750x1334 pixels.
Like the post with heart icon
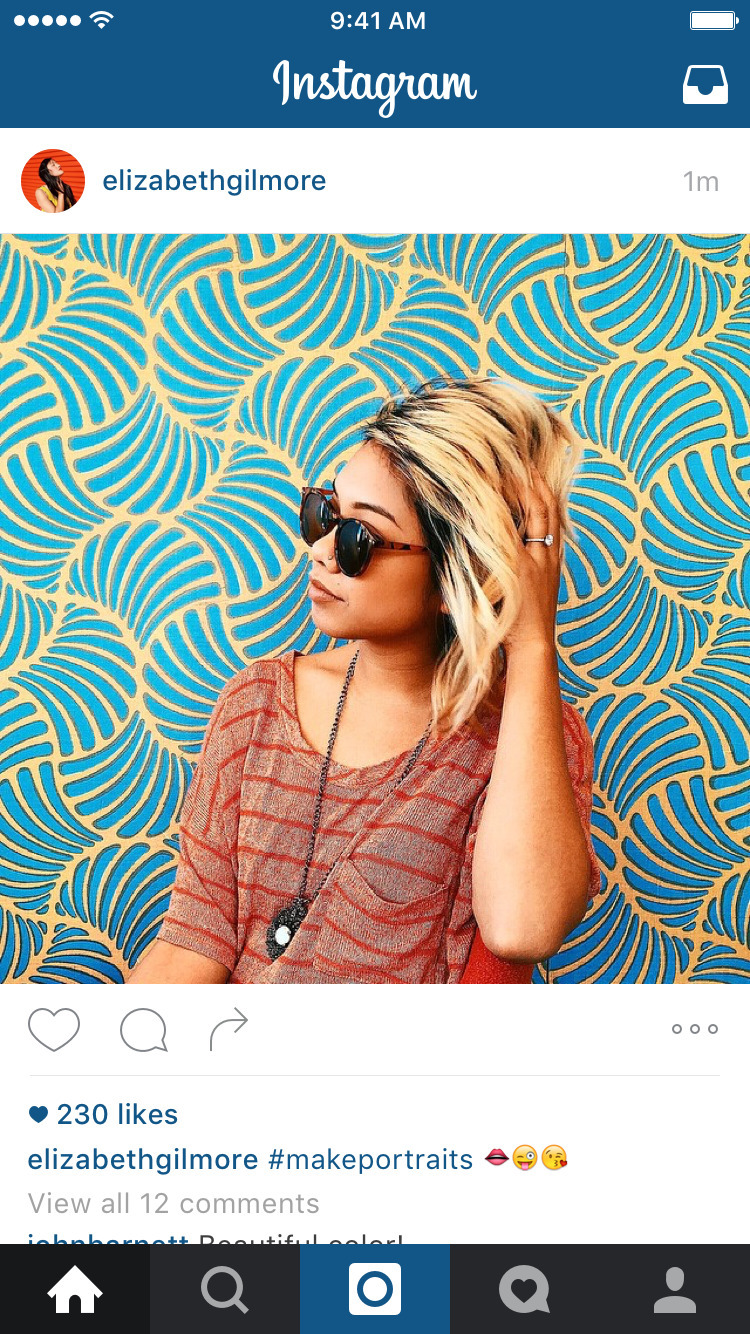54,1030
